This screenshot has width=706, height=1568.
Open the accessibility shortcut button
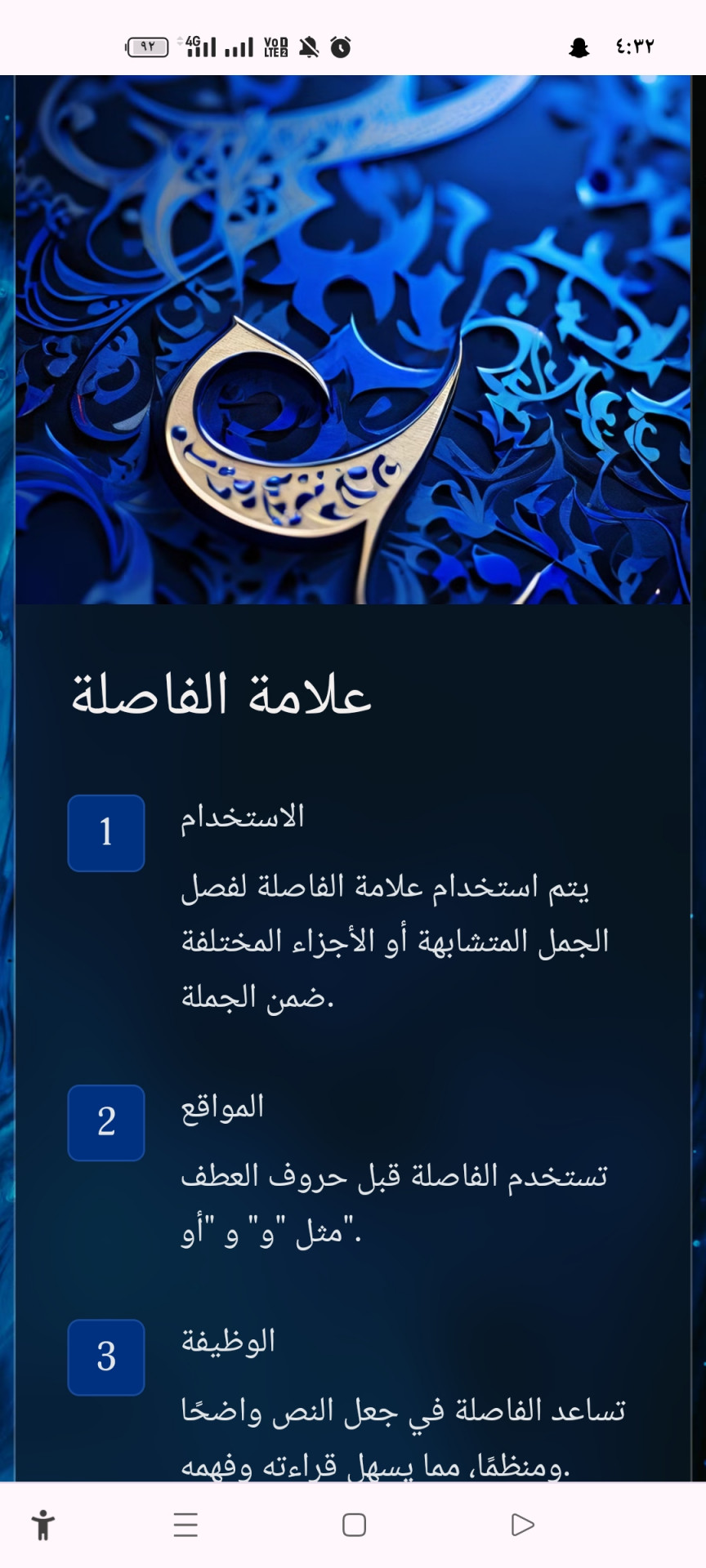(x=43, y=1525)
